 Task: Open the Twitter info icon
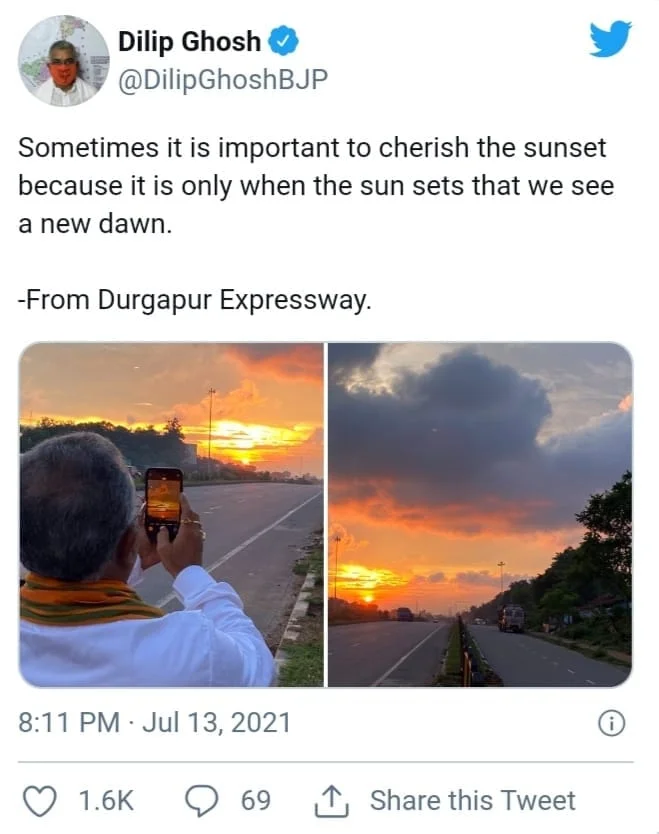click(x=611, y=723)
